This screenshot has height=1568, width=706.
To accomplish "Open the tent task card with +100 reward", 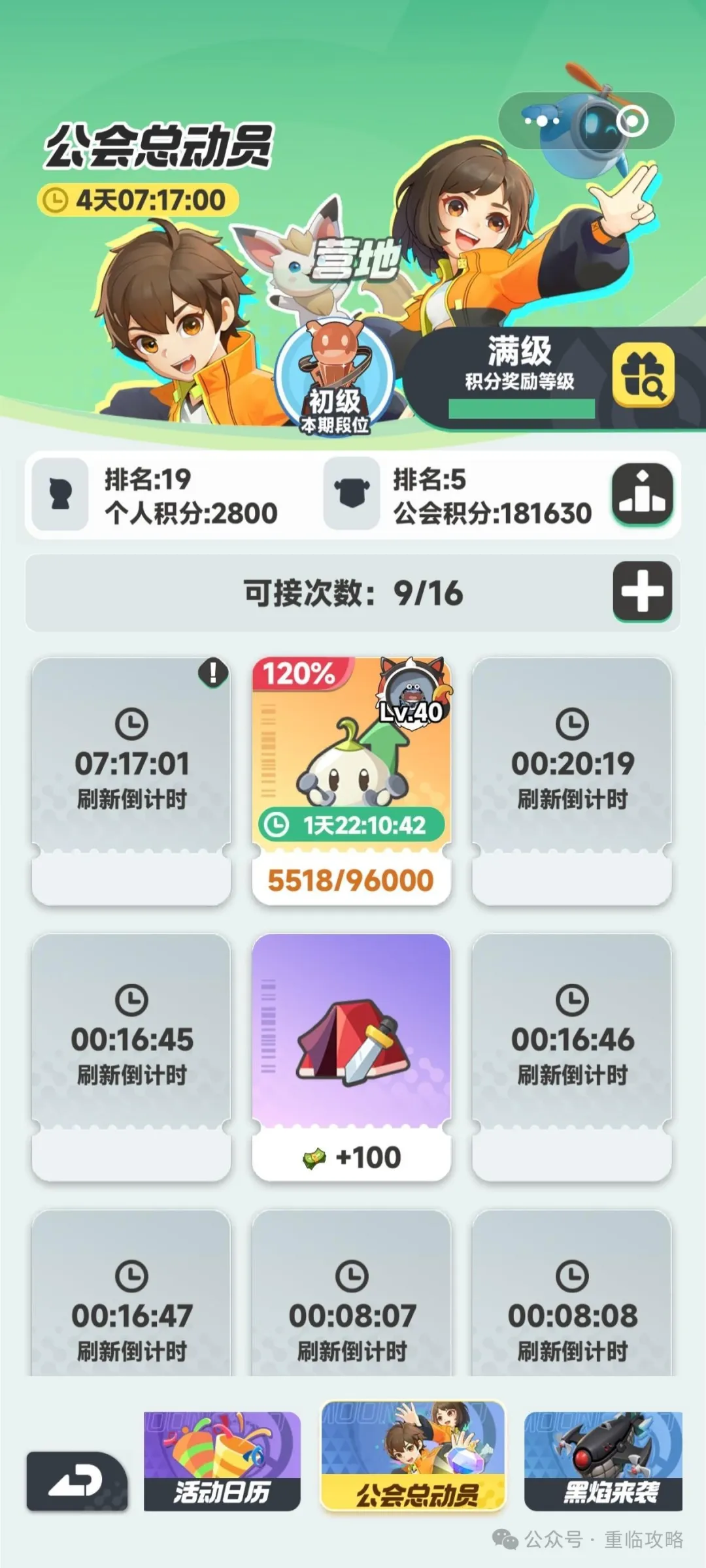I will [x=352, y=1056].
